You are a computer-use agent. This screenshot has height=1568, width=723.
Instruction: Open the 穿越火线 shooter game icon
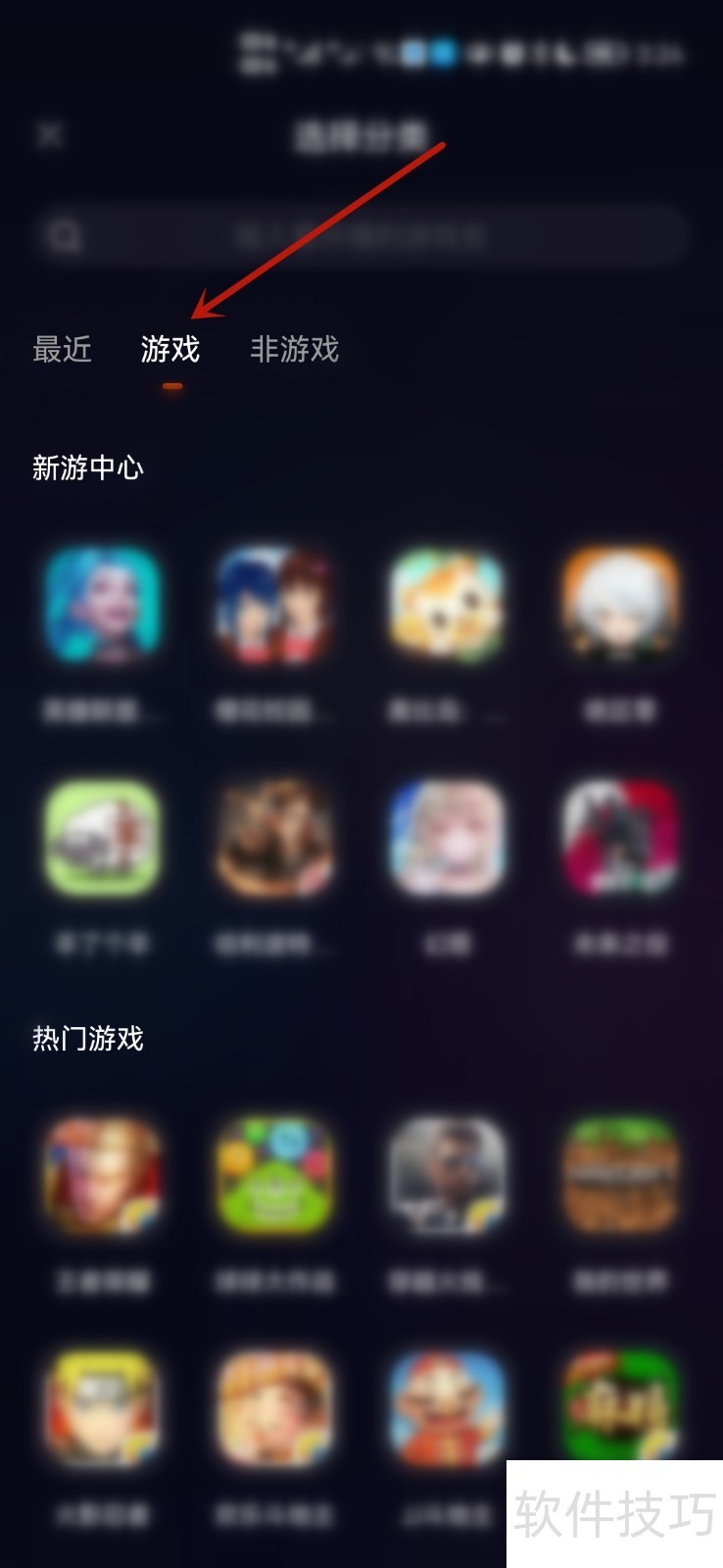[447, 1176]
